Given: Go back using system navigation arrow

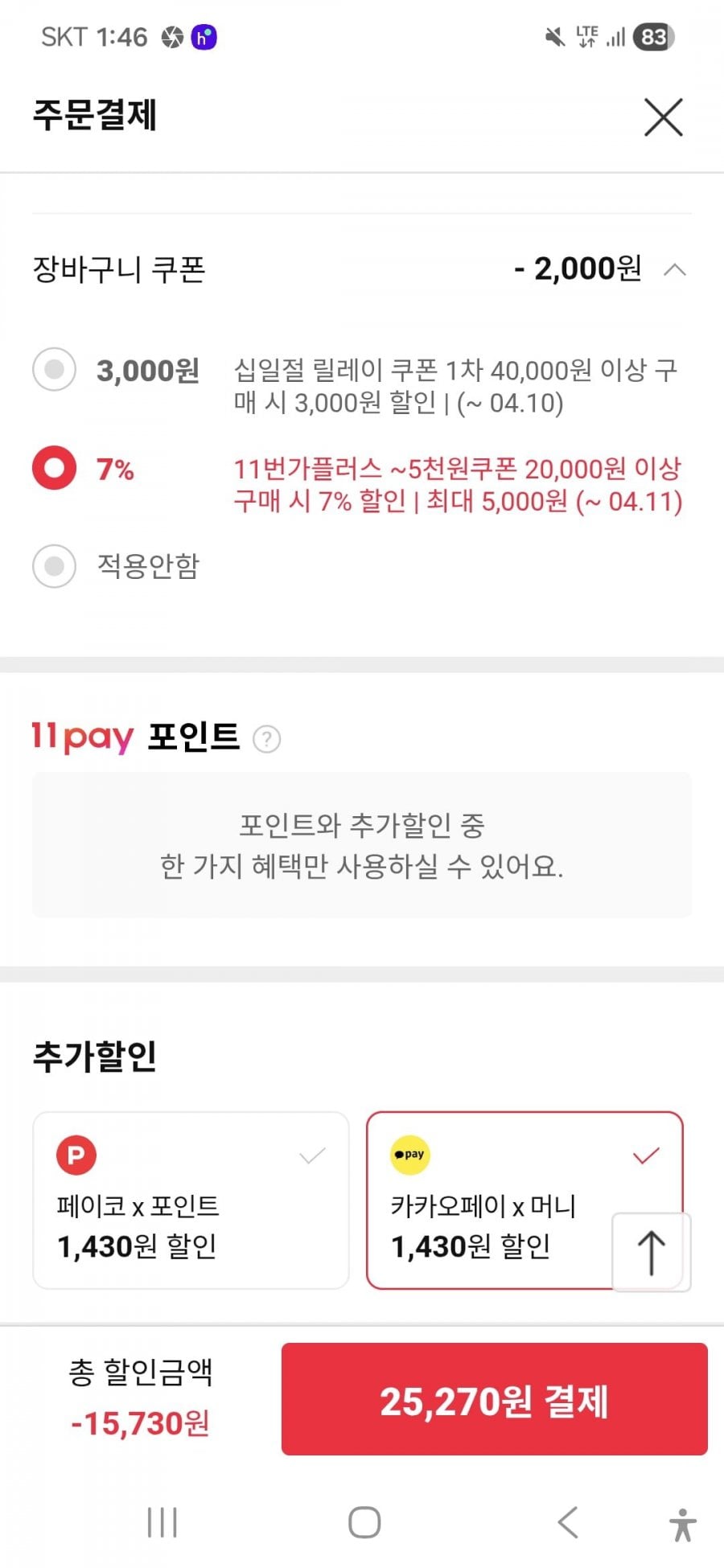Looking at the screenshot, I should click(568, 1522).
